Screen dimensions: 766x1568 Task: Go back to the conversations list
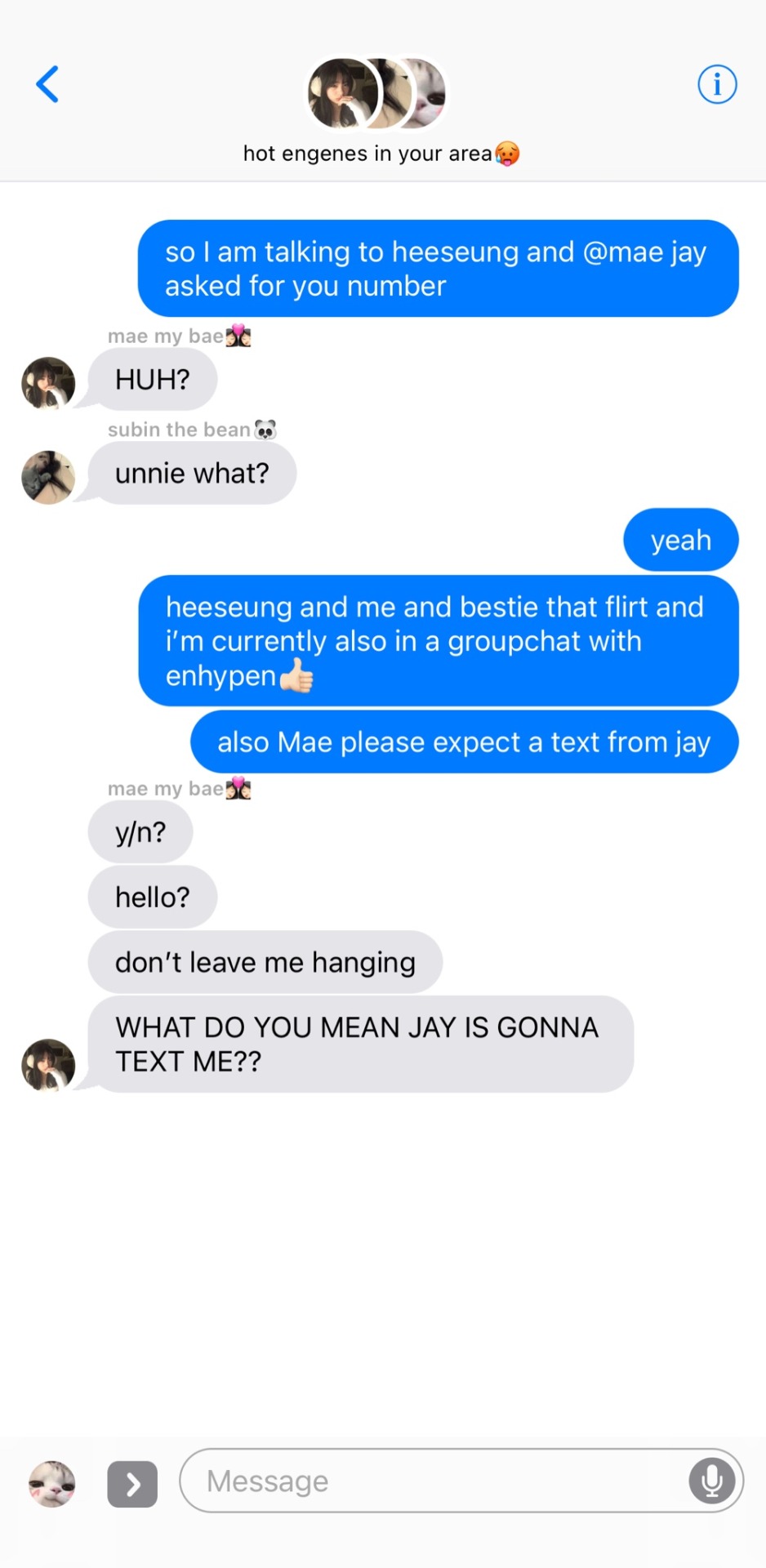[x=47, y=84]
